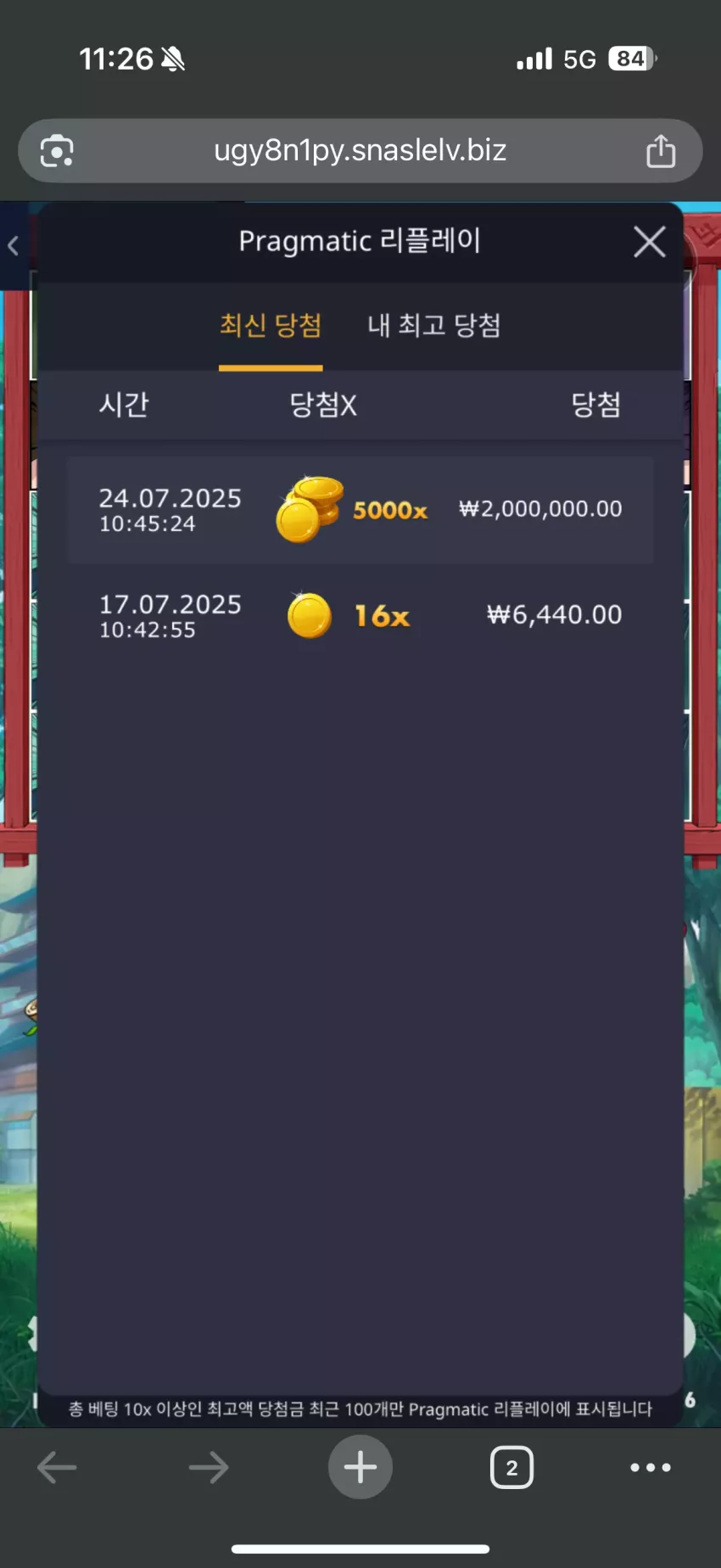Open the 5000x win replay row
The image size is (721, 1568).
(360, 510)
